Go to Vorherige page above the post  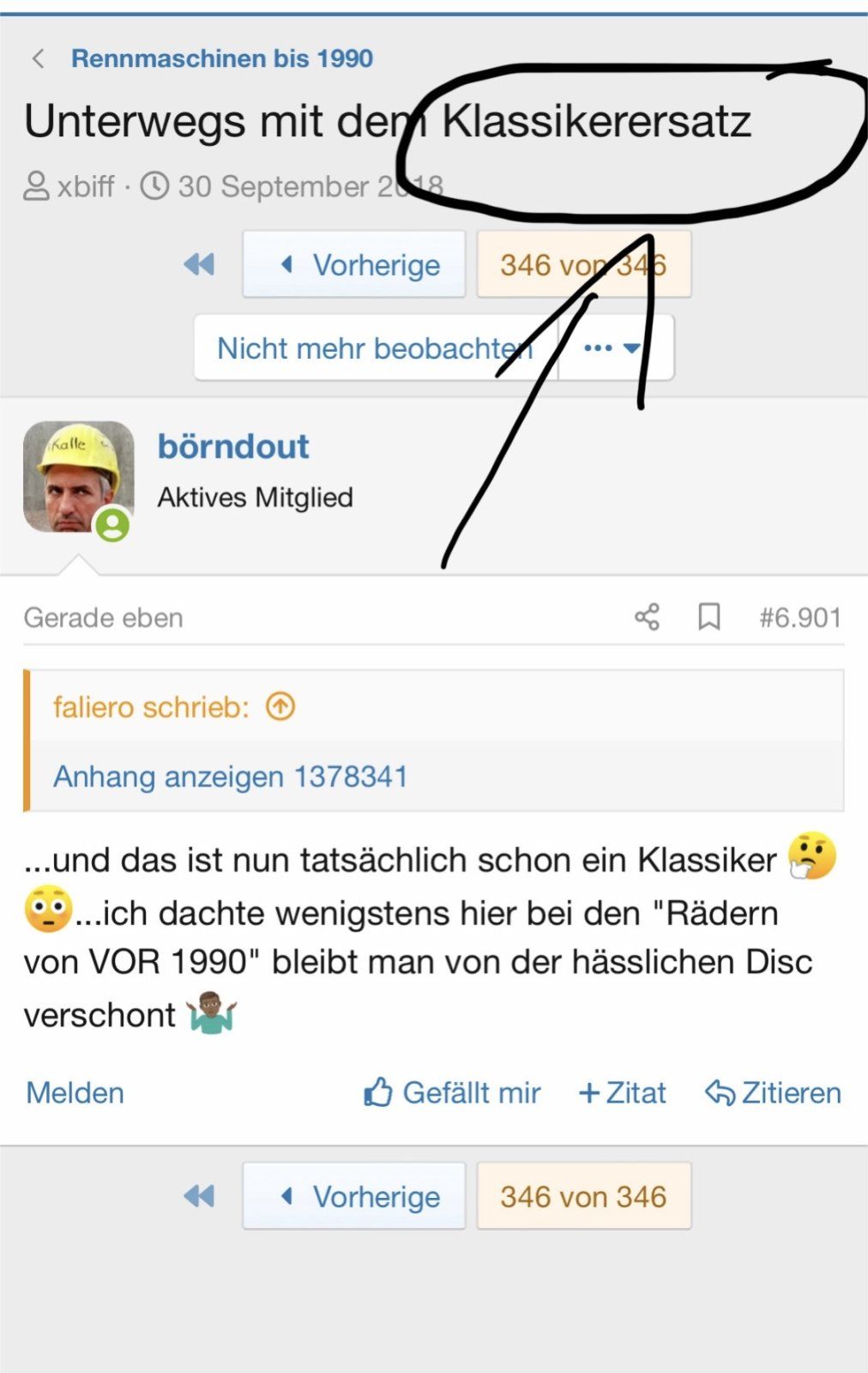[x=354, y=264]
